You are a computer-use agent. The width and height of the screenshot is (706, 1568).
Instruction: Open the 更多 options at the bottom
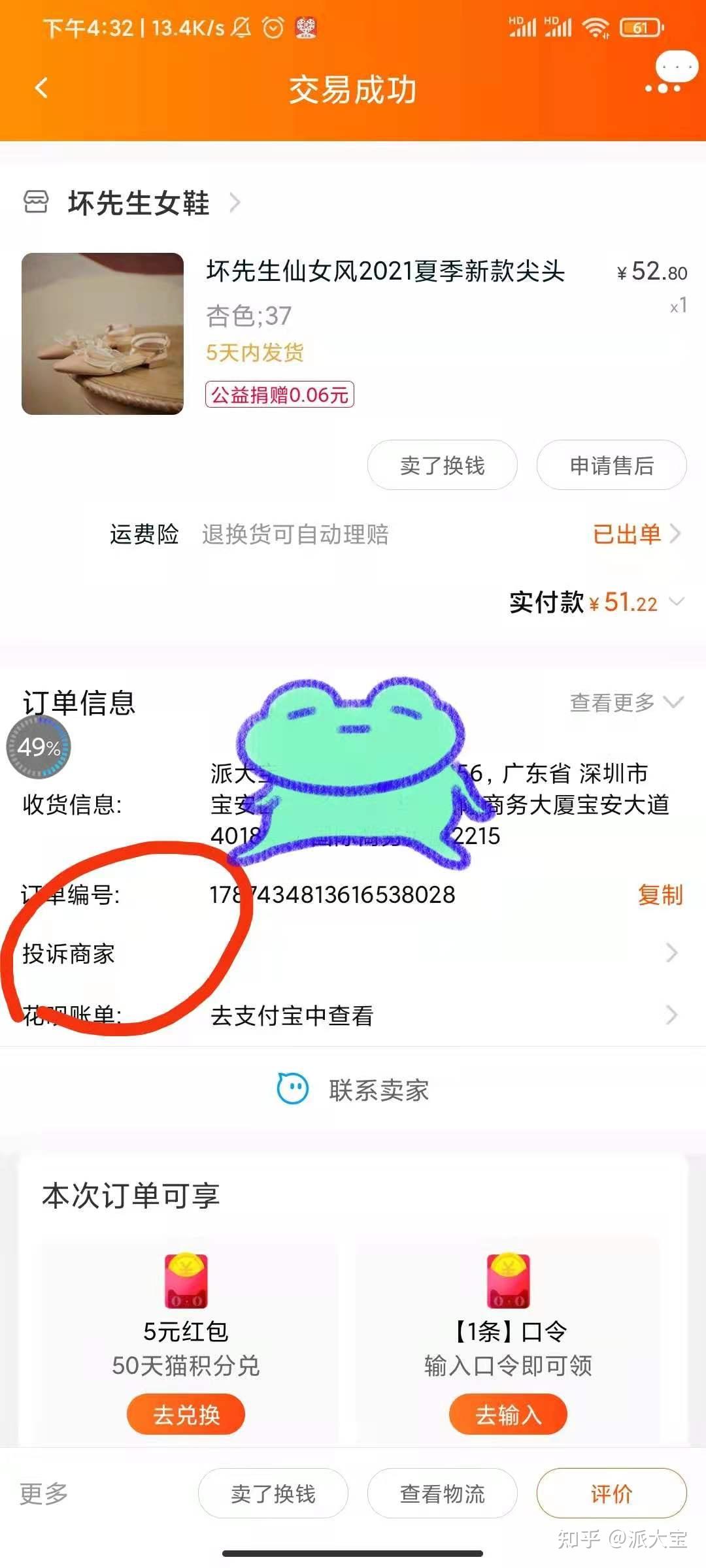[44, 1494]
